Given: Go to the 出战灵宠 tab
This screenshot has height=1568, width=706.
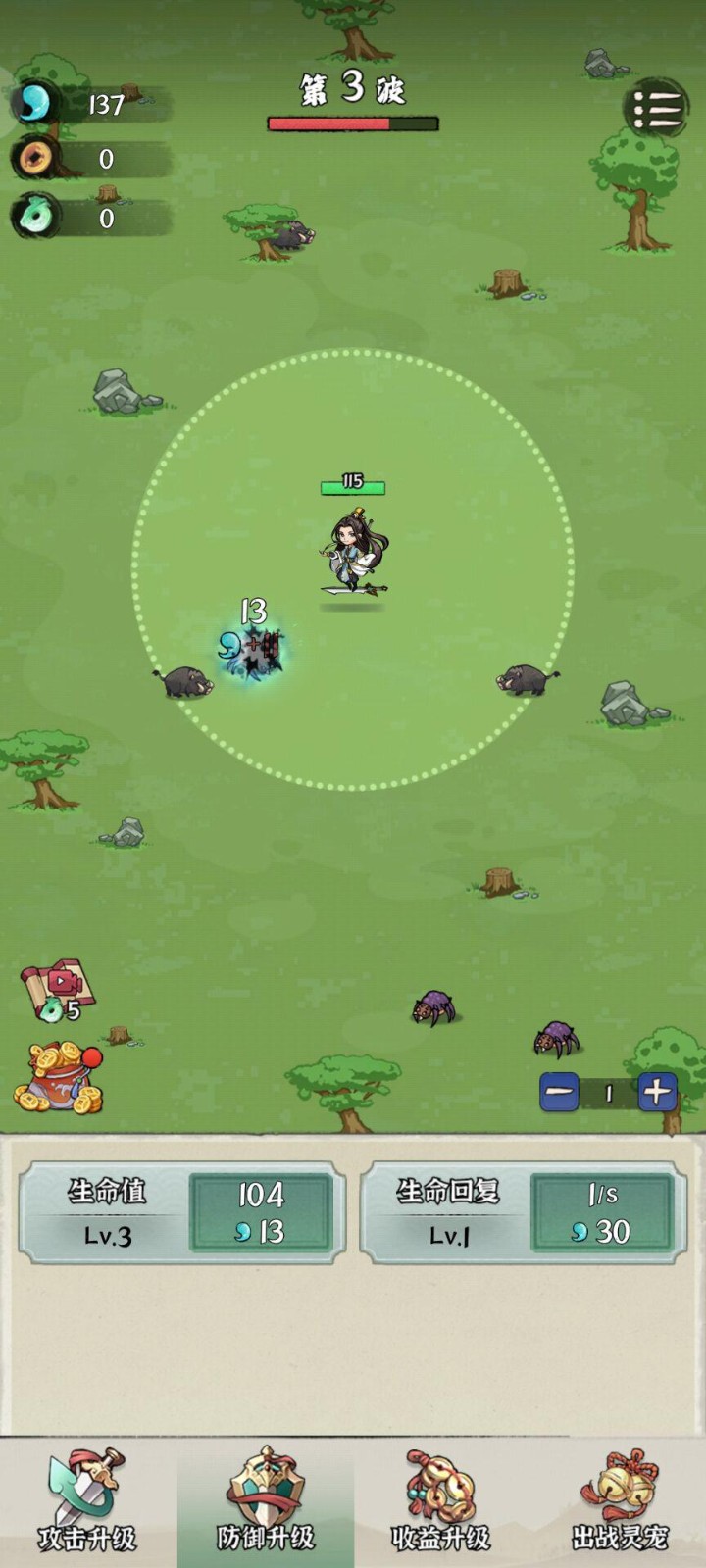Looking at the screenshot, I should 620,1503.
